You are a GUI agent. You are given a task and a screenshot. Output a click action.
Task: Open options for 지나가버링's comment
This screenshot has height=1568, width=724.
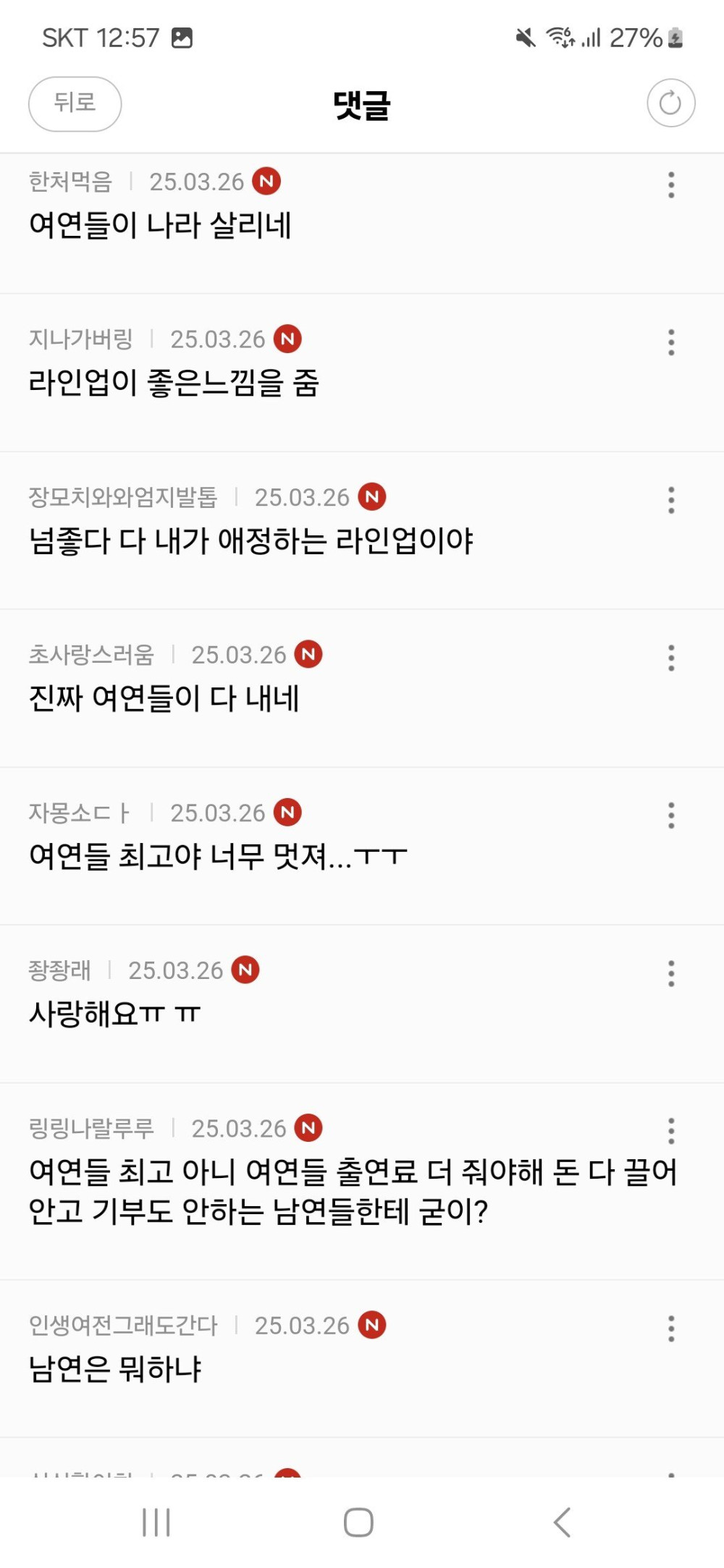pos(671,342)
